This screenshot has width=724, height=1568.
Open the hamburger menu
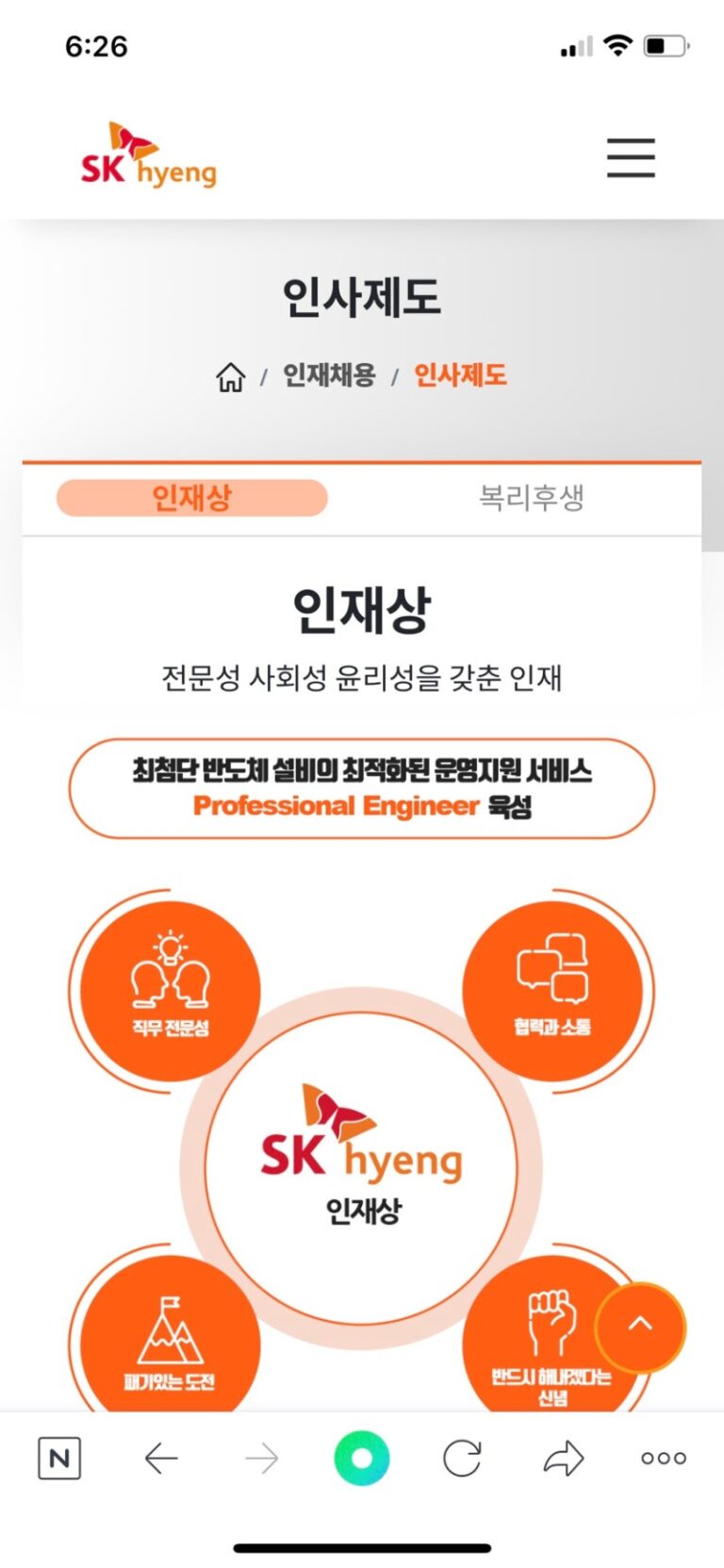[630, 157]
